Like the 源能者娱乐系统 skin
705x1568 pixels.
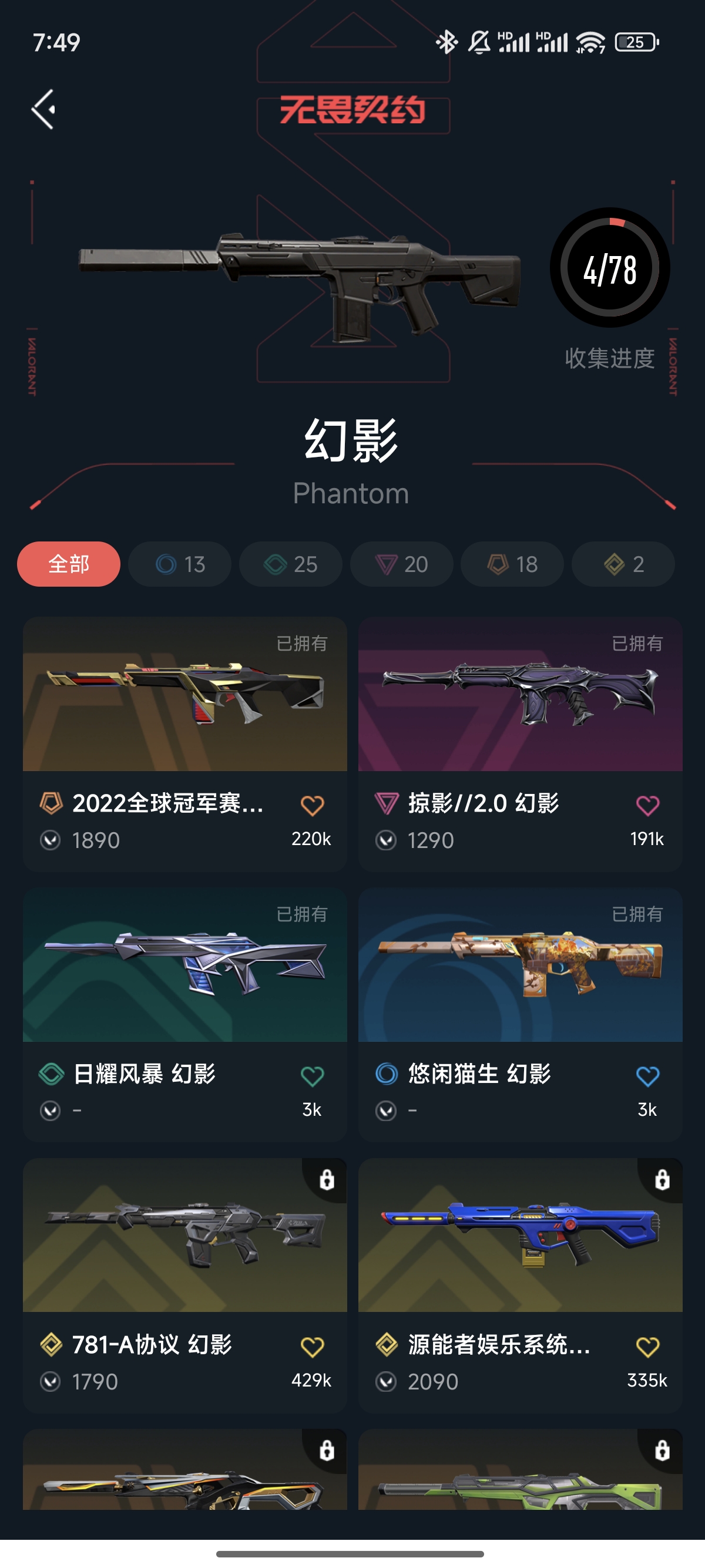coord(647,1347)
